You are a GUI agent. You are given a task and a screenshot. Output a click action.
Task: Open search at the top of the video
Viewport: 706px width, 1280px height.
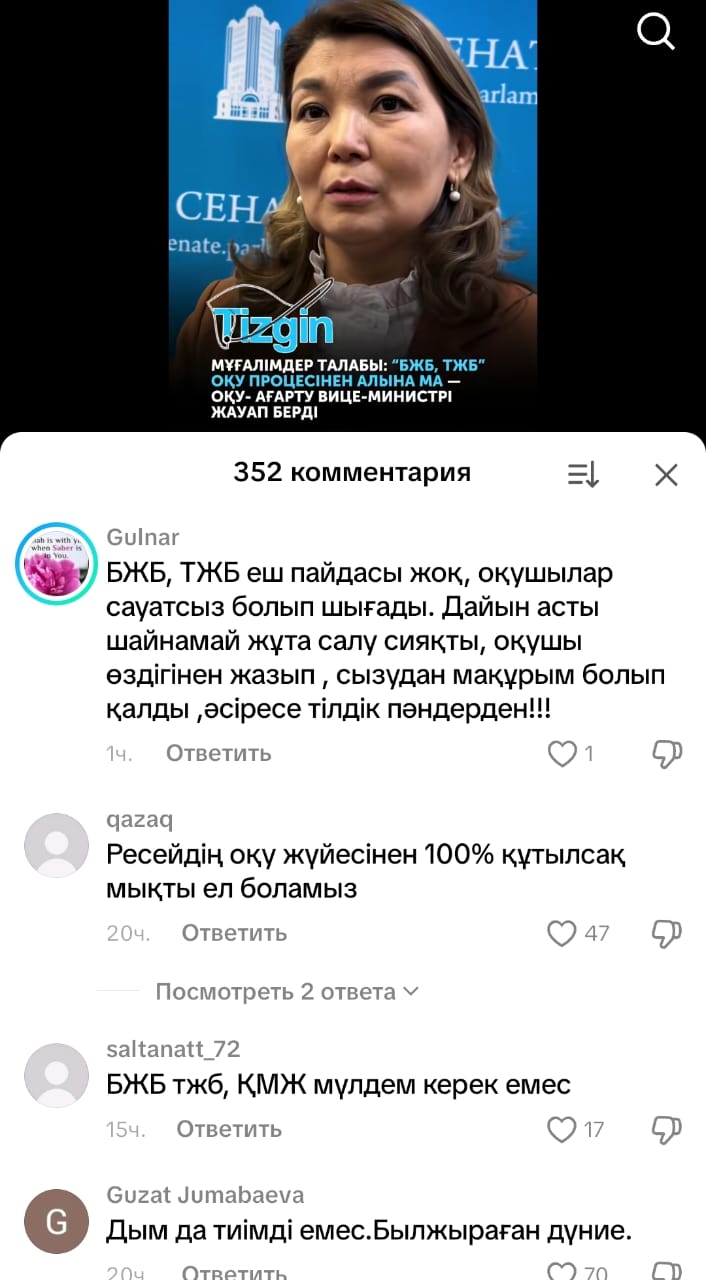tap(656, 32)
